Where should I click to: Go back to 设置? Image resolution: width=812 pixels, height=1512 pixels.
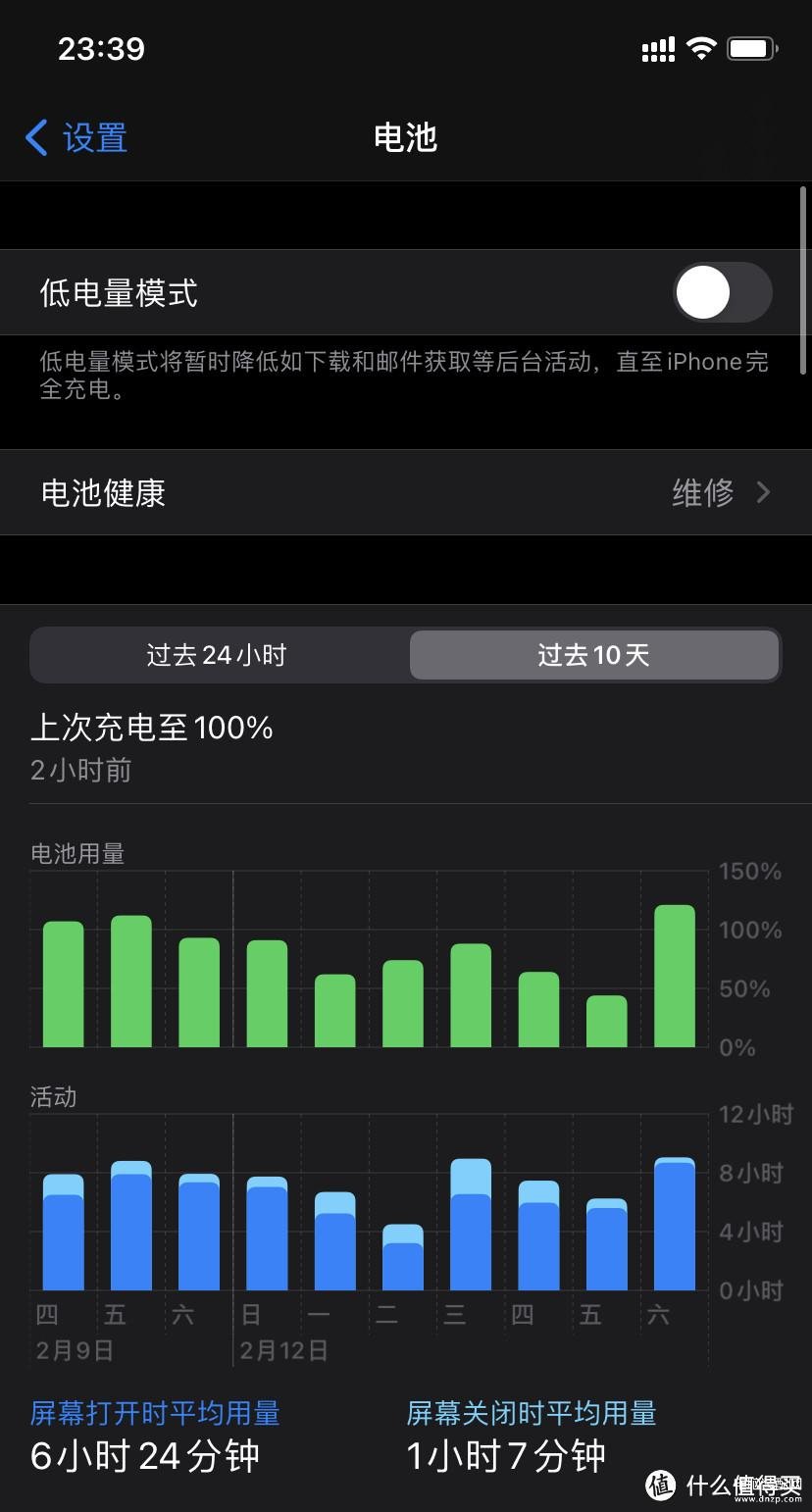76,138
